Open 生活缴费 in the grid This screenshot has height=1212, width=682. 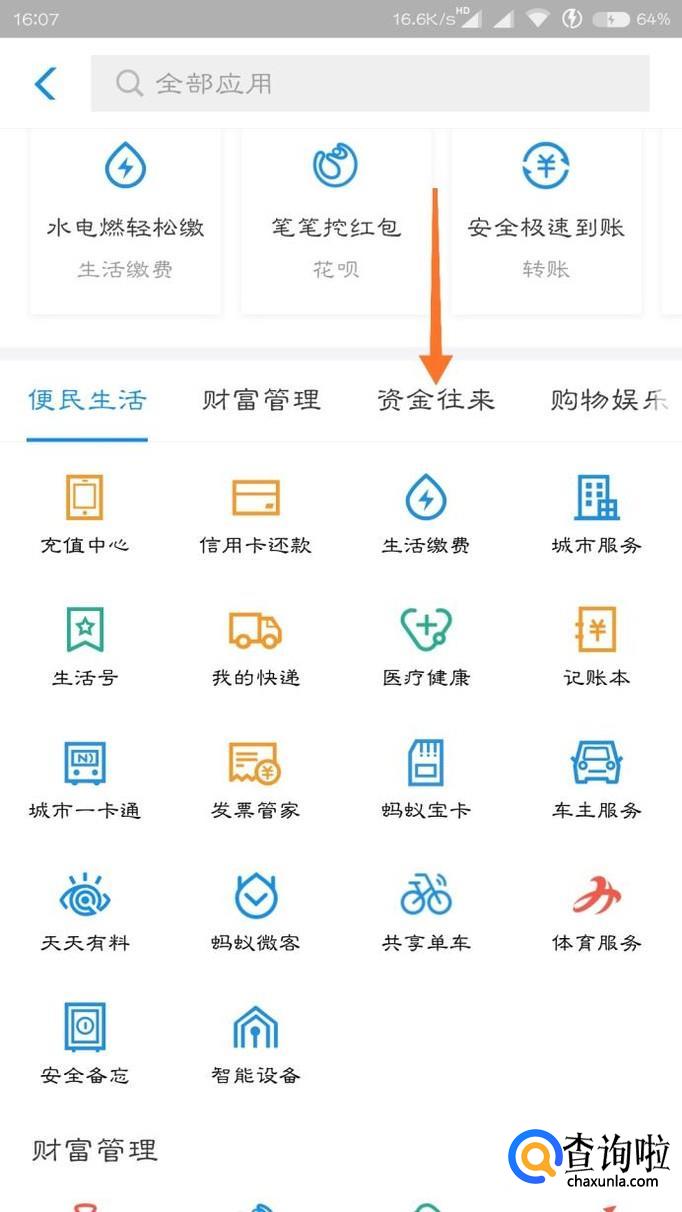pyautogui.click(x=426, y=514)
